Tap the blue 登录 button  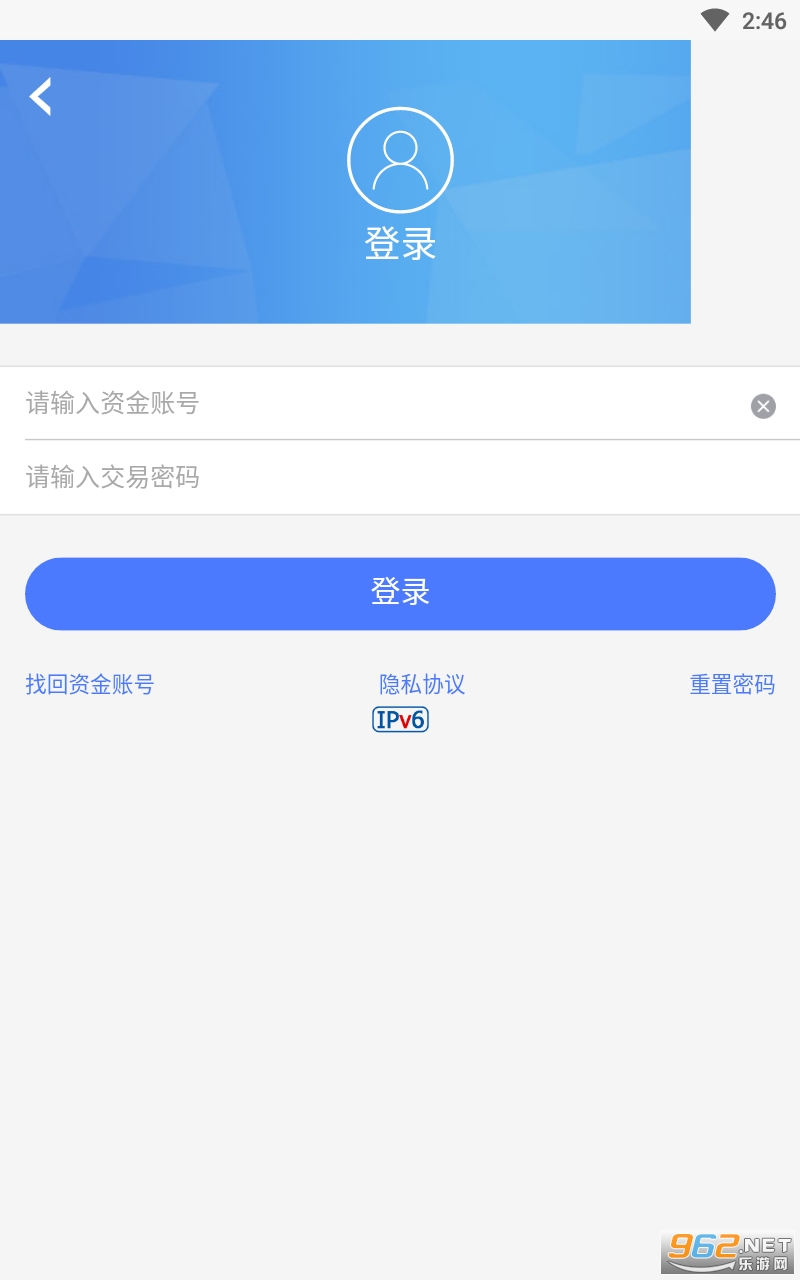click(400, 594)
